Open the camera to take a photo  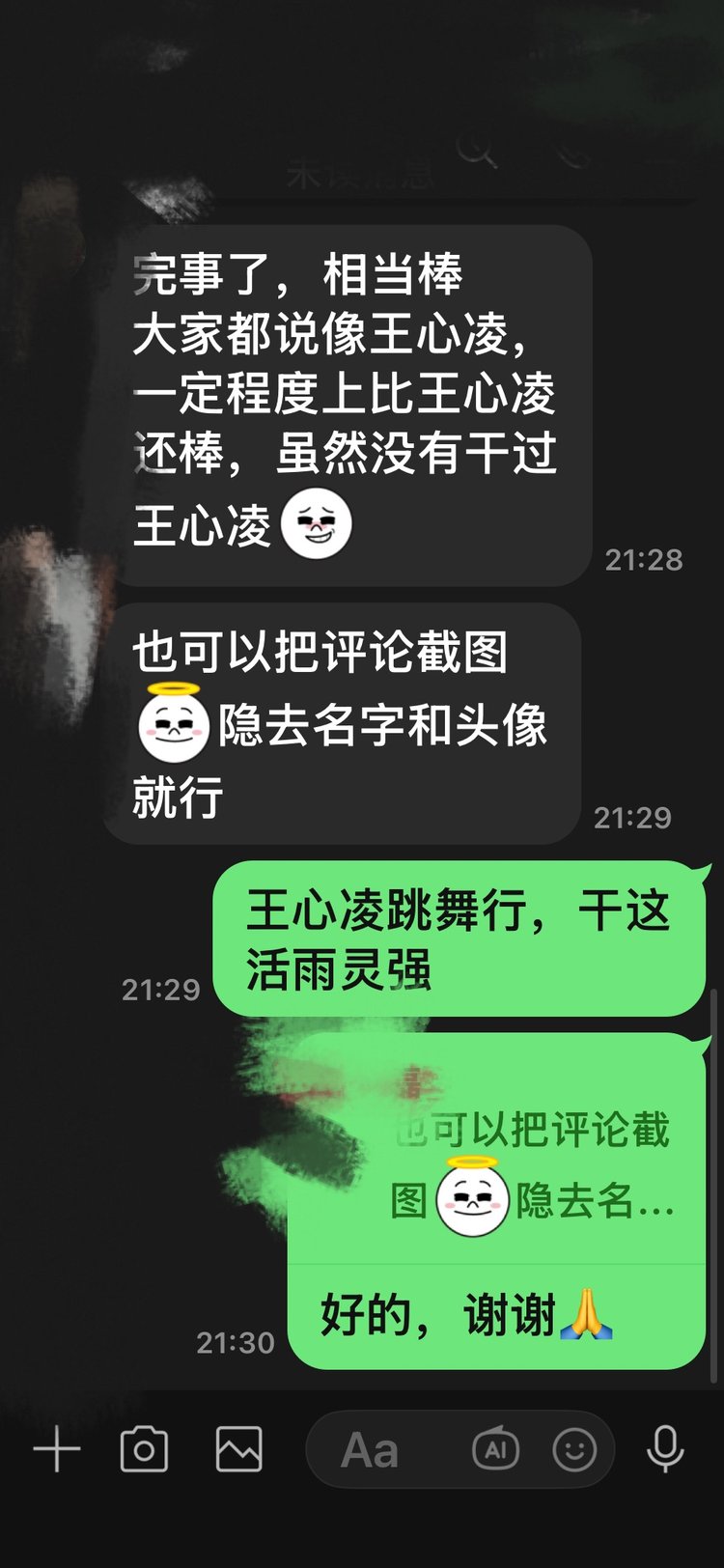144,1449
